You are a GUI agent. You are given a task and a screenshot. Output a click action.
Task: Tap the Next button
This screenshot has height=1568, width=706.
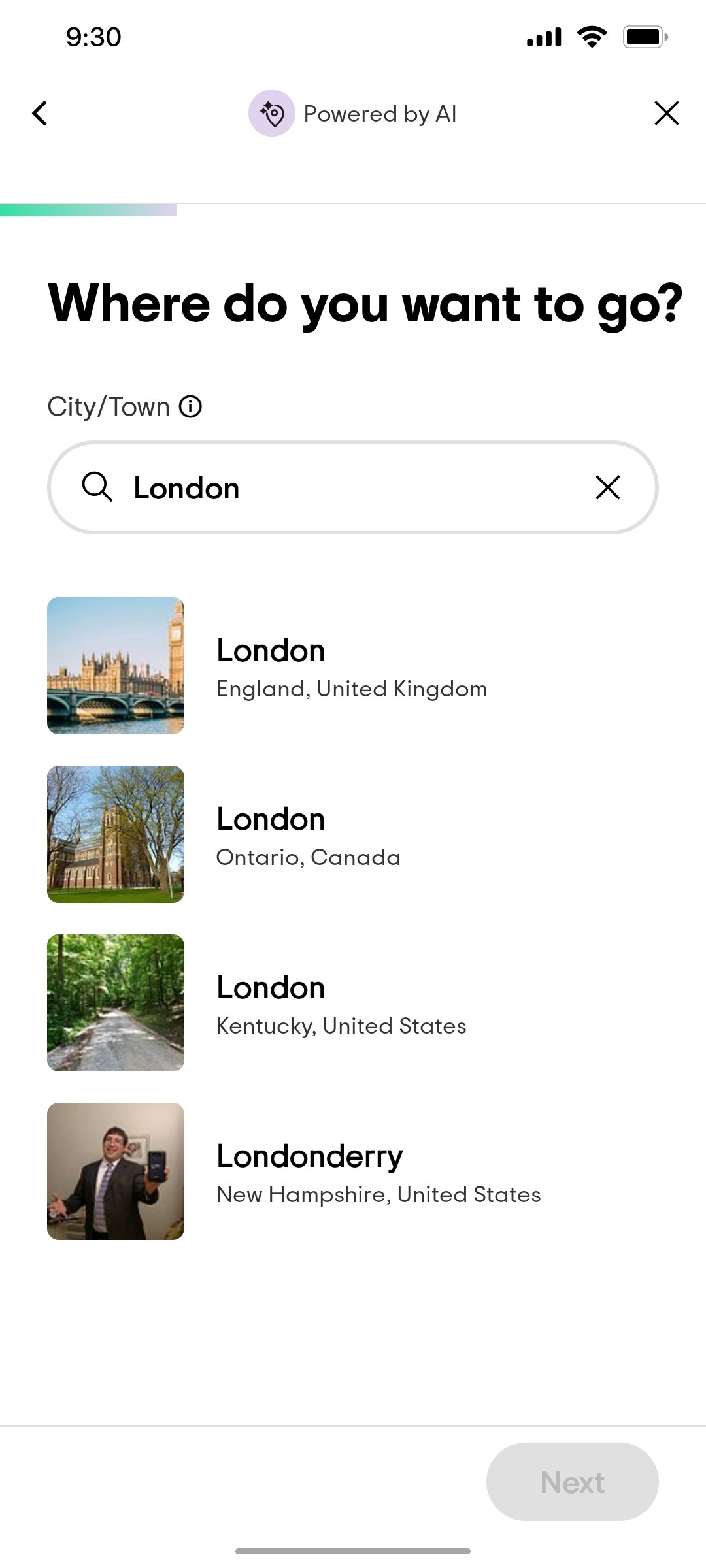pyautogui.click(x=571, y=1481)
